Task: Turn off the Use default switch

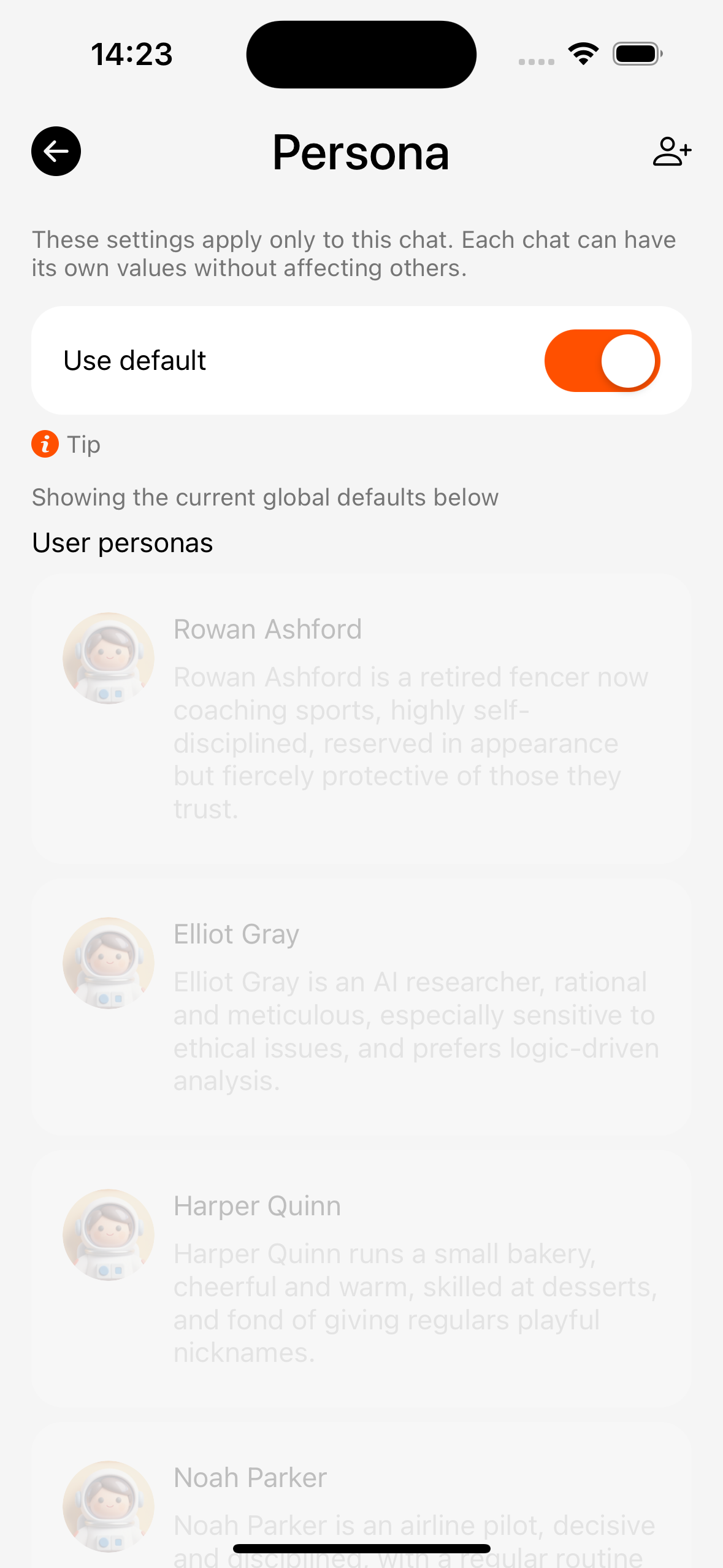Action: point(602,361)
